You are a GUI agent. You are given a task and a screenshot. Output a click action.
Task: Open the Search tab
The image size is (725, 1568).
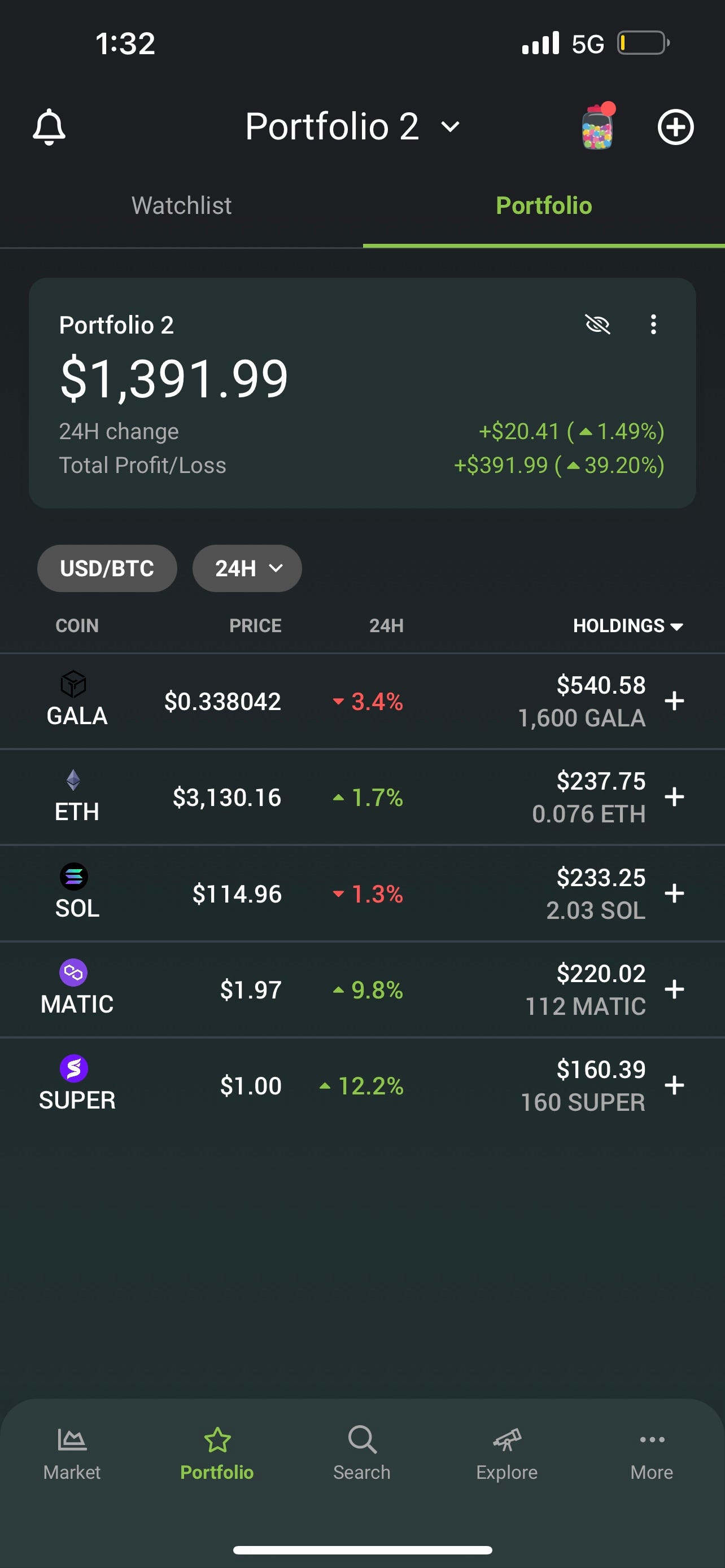[x=361, y=1453]
